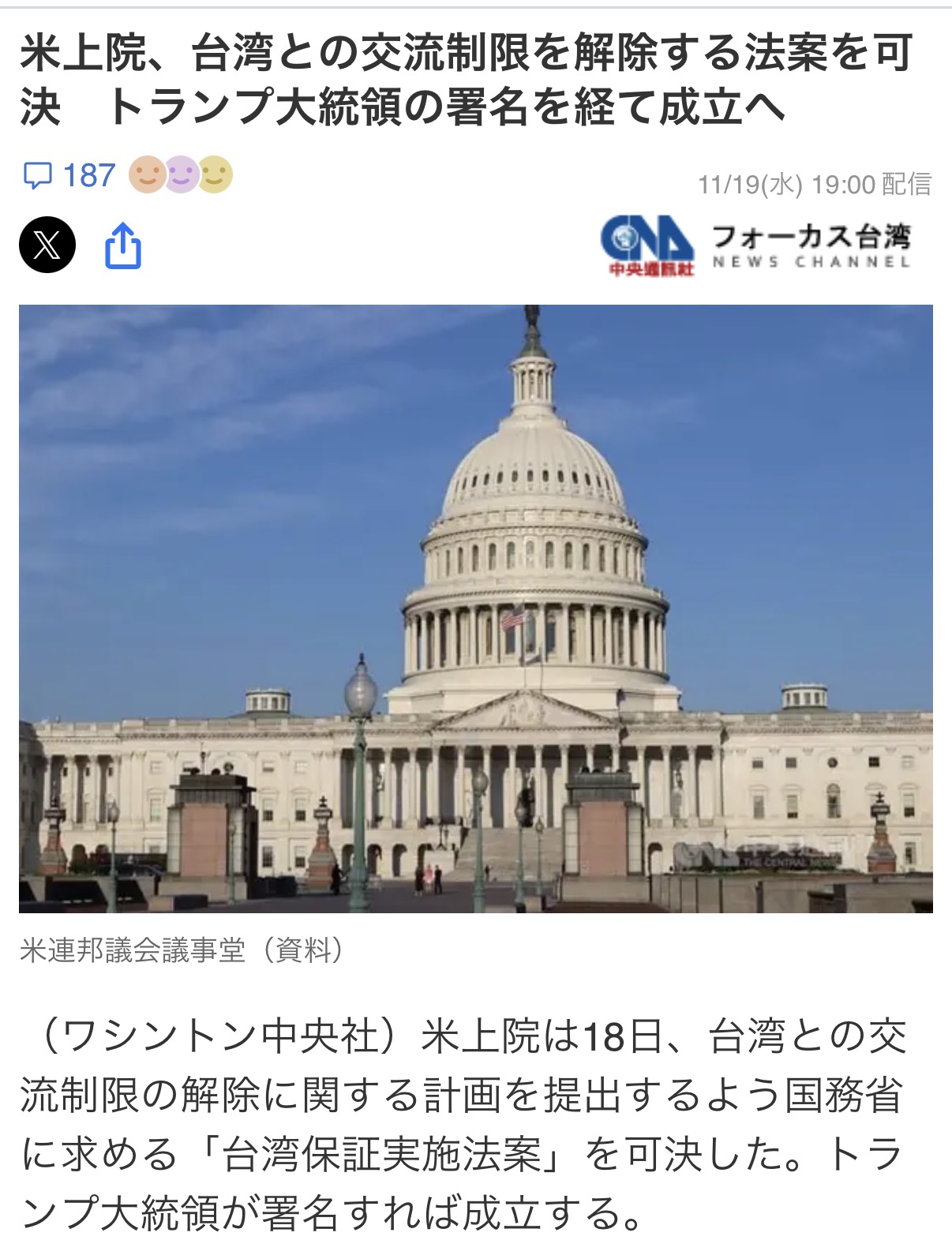Open the emoji reactions
952x1255 pixels.
click(x=181, y=174)
